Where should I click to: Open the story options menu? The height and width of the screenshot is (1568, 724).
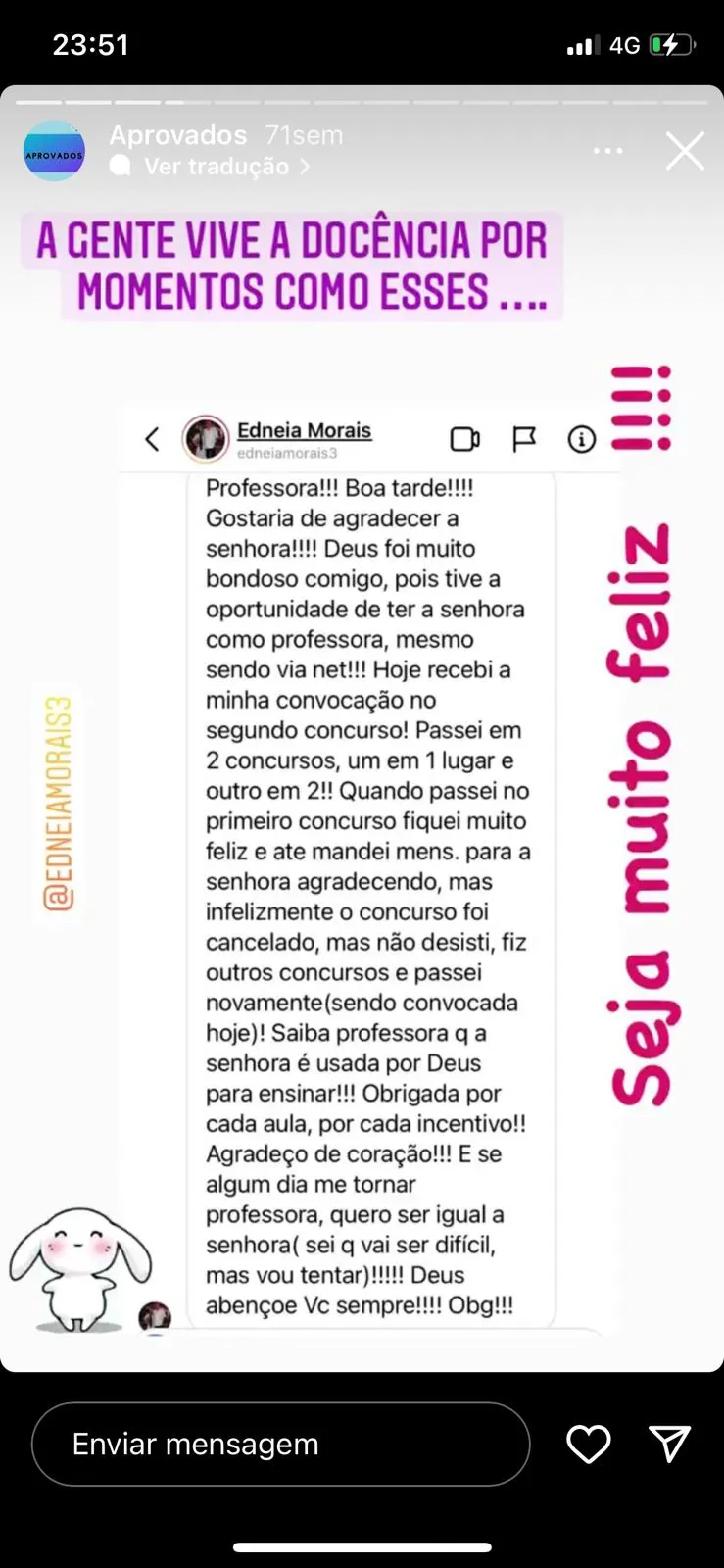[607, 151]
